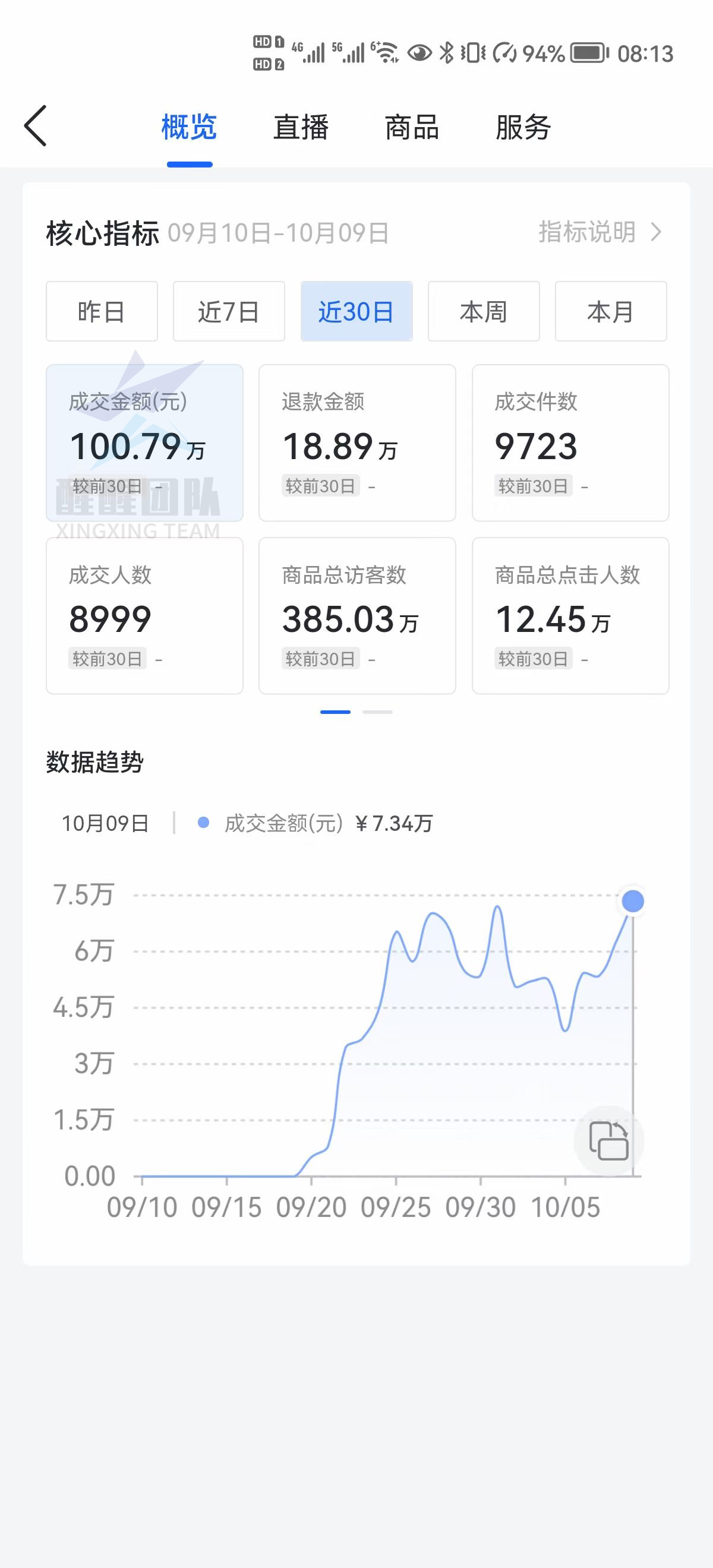Tap the vibration mode status bar icon
Viewport: 713px width, 1568px height.
pyautogui.click(x=474, y=53)
